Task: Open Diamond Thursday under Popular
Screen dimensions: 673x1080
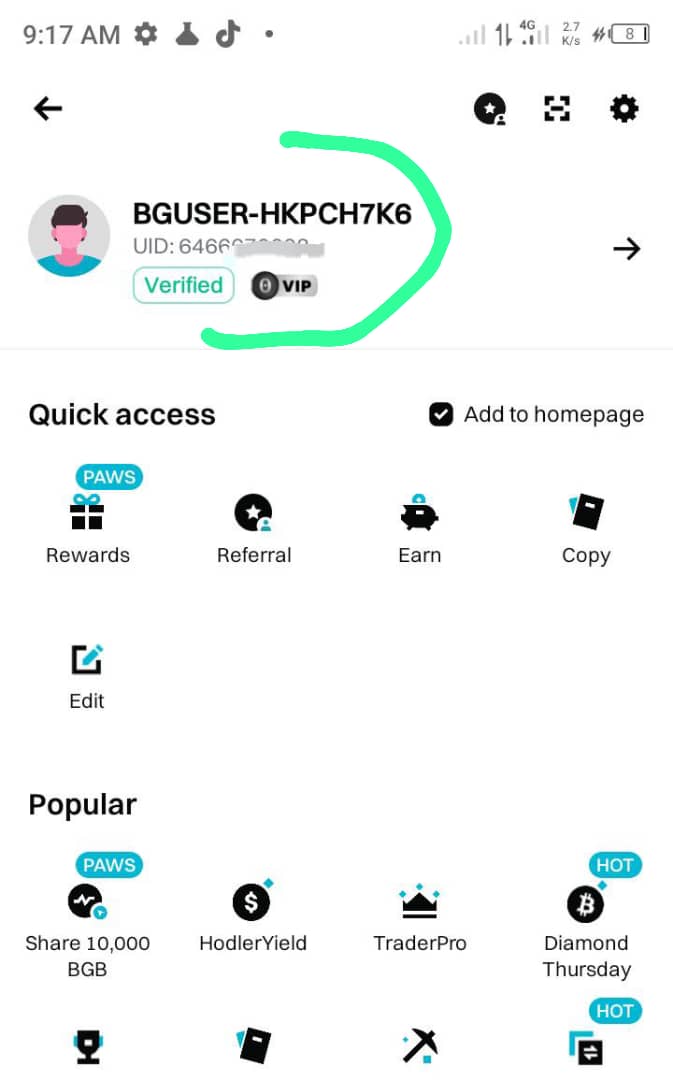Action: coord(586,918)
